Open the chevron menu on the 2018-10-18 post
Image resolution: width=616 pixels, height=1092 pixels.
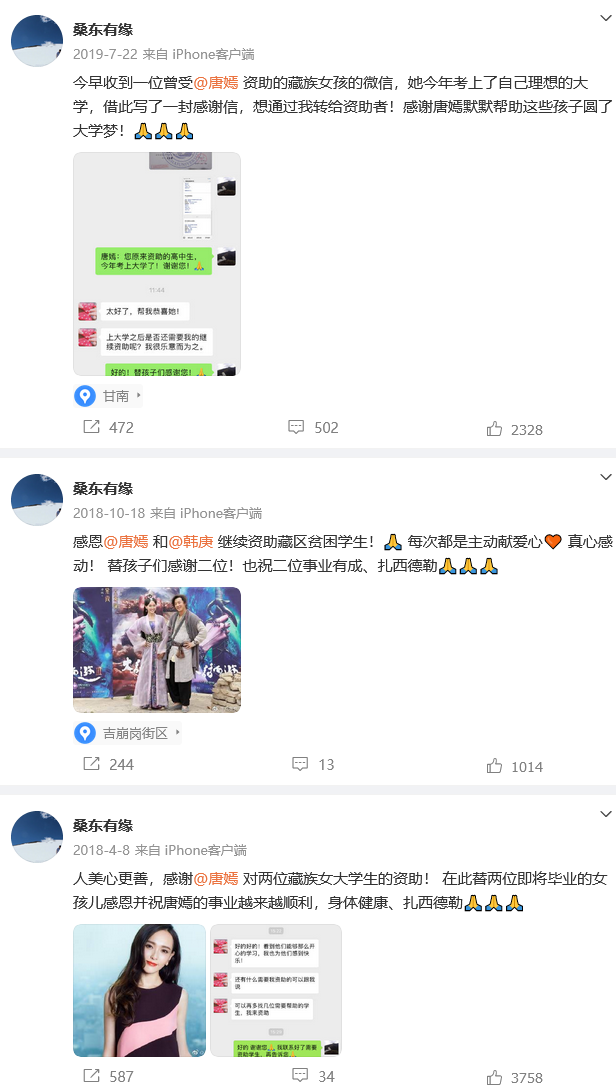click(x=604, y=477)
